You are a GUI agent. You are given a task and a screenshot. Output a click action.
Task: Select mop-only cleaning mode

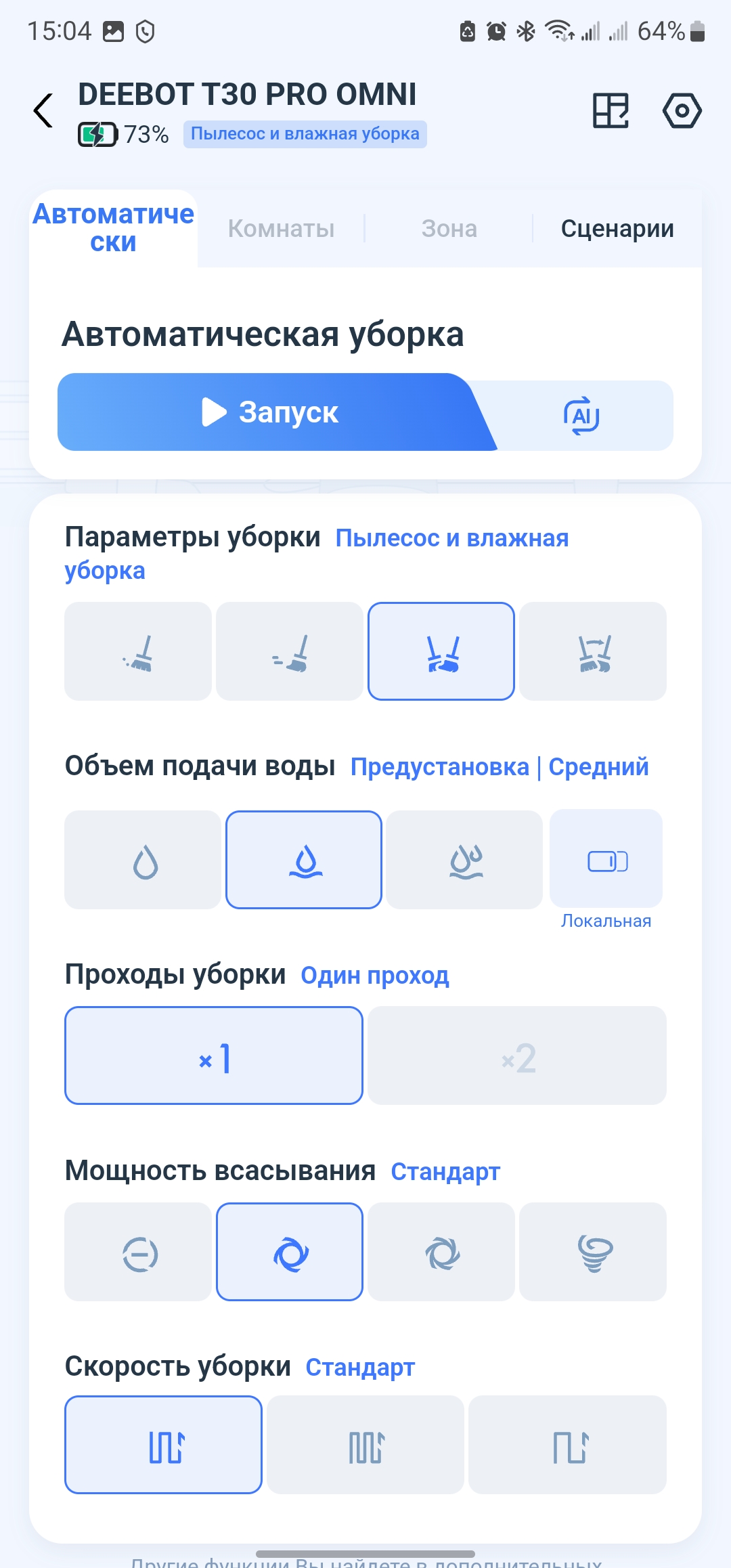click(290, 651)
